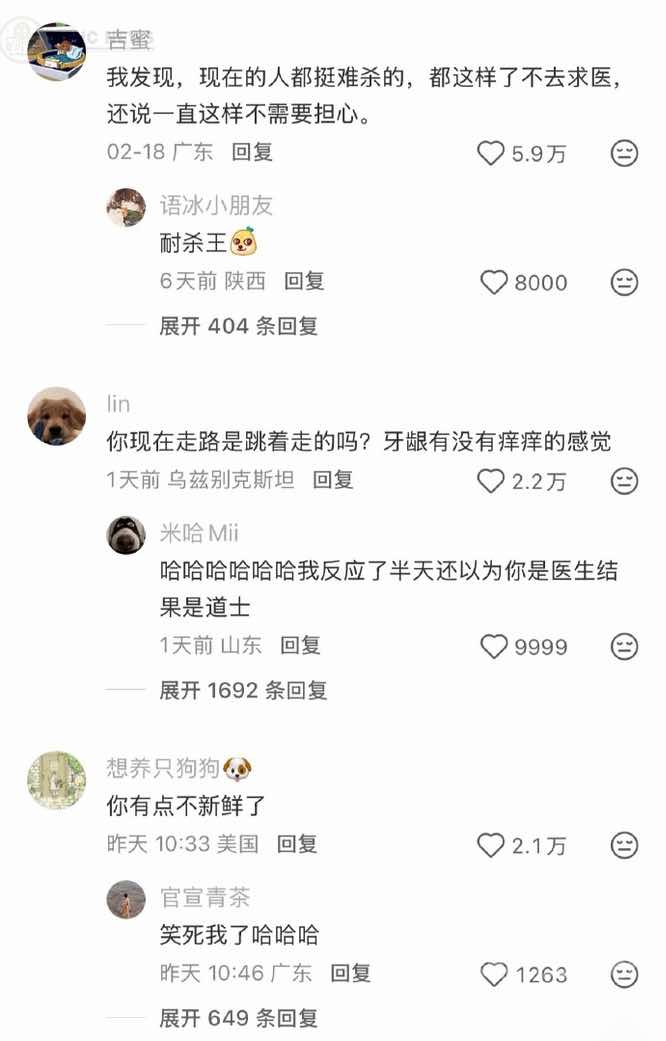
Task: Reply to lin's comment
Action: pyautogui.click(x=333, y=480)
